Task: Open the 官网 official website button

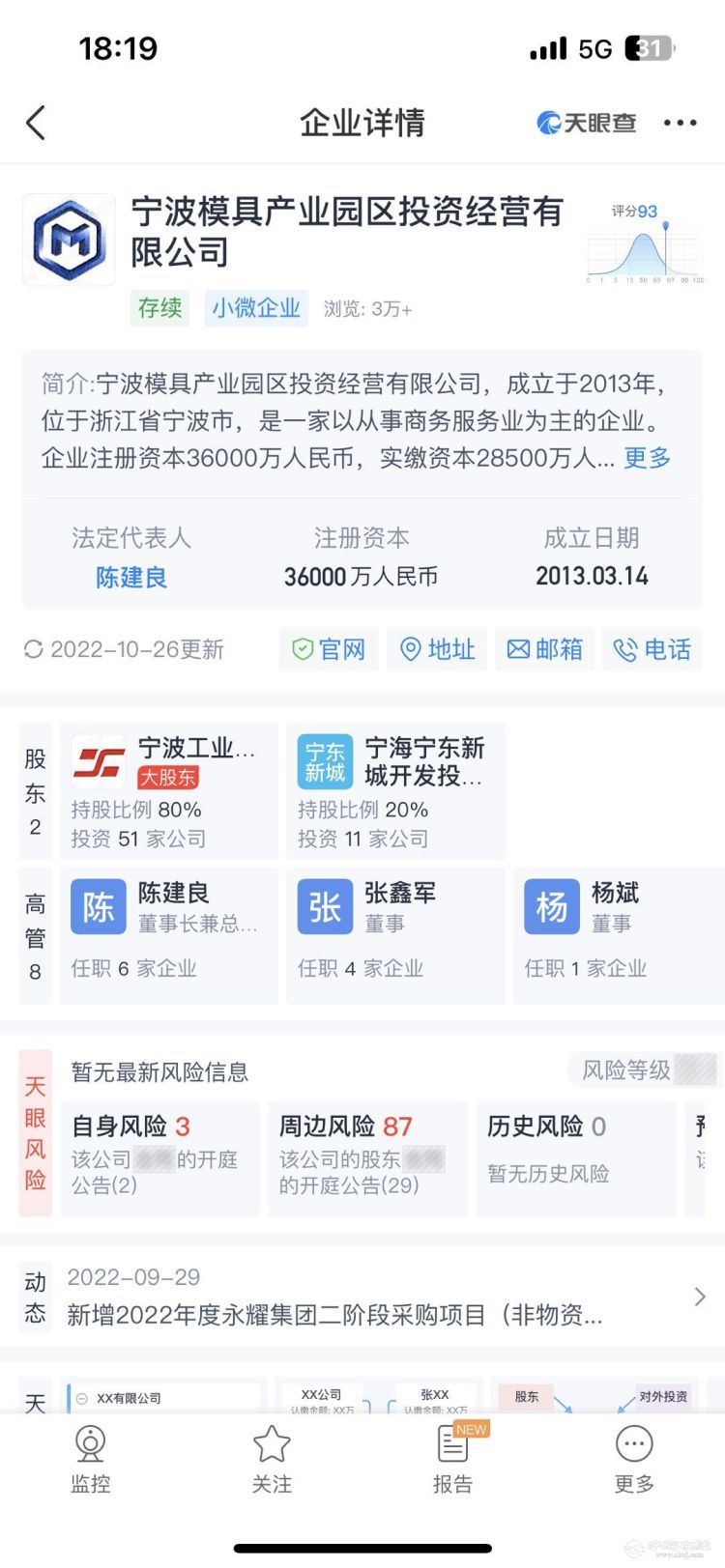Action: pos(329,649)
